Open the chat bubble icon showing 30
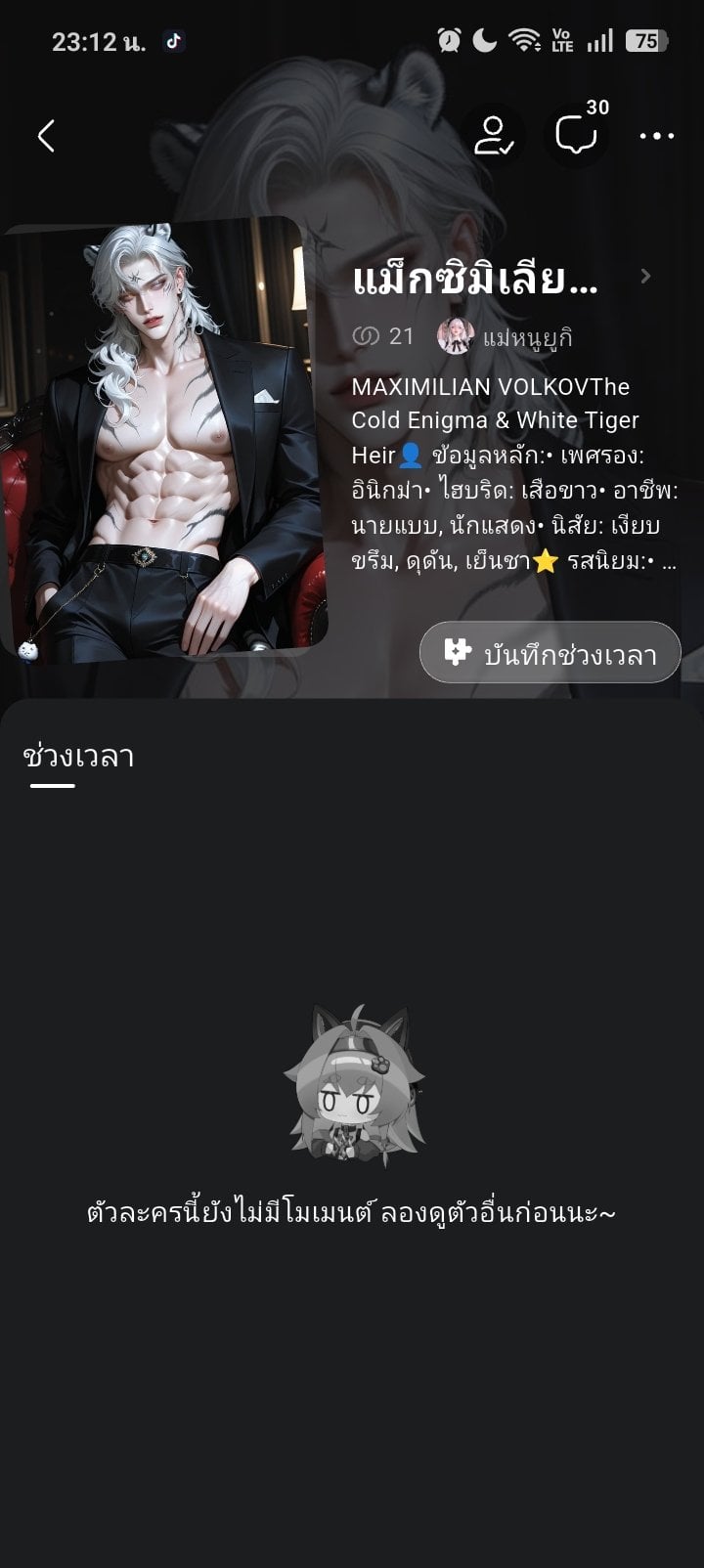Viewport: 704px width, 1568px height. click(577, 135)
